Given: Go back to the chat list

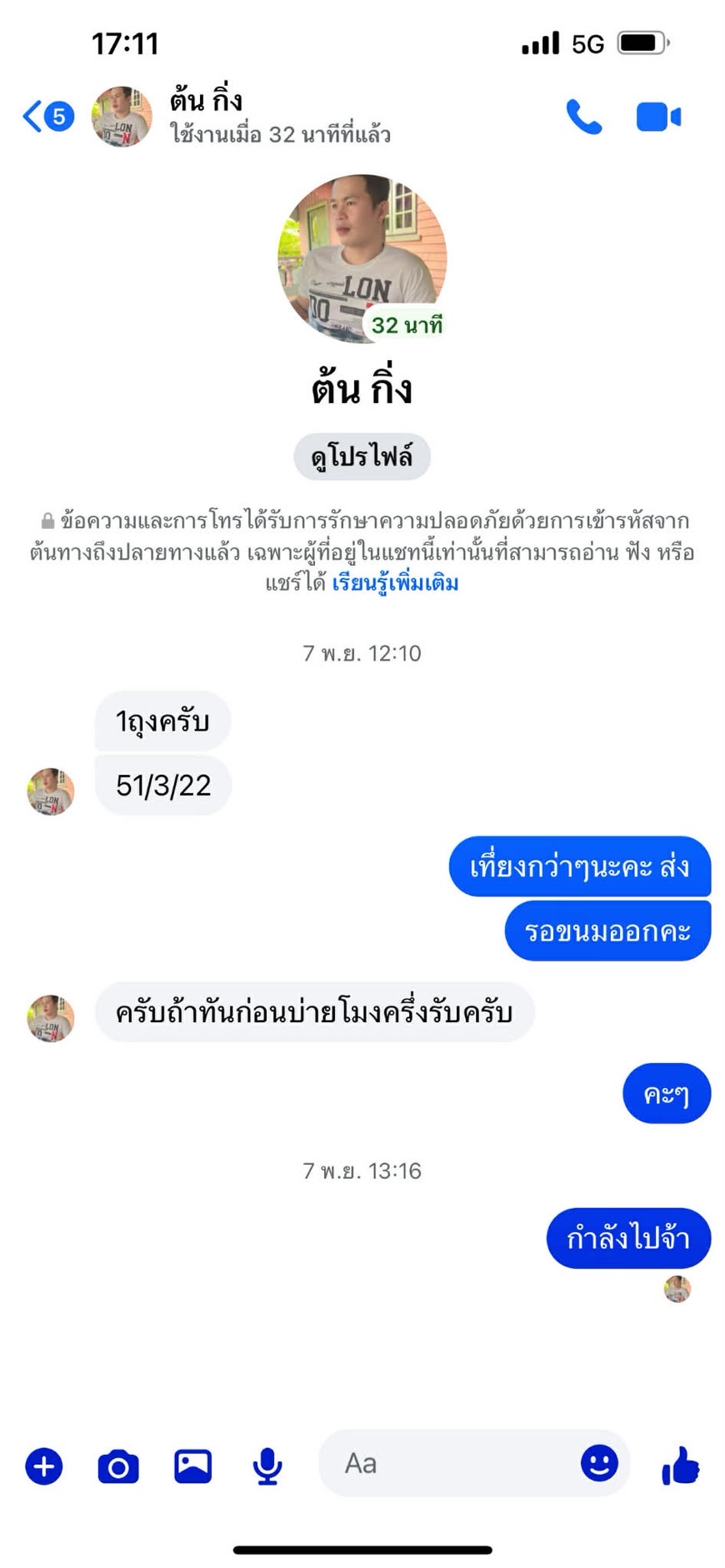Looking at the screenshot, I should click(35, 117).
